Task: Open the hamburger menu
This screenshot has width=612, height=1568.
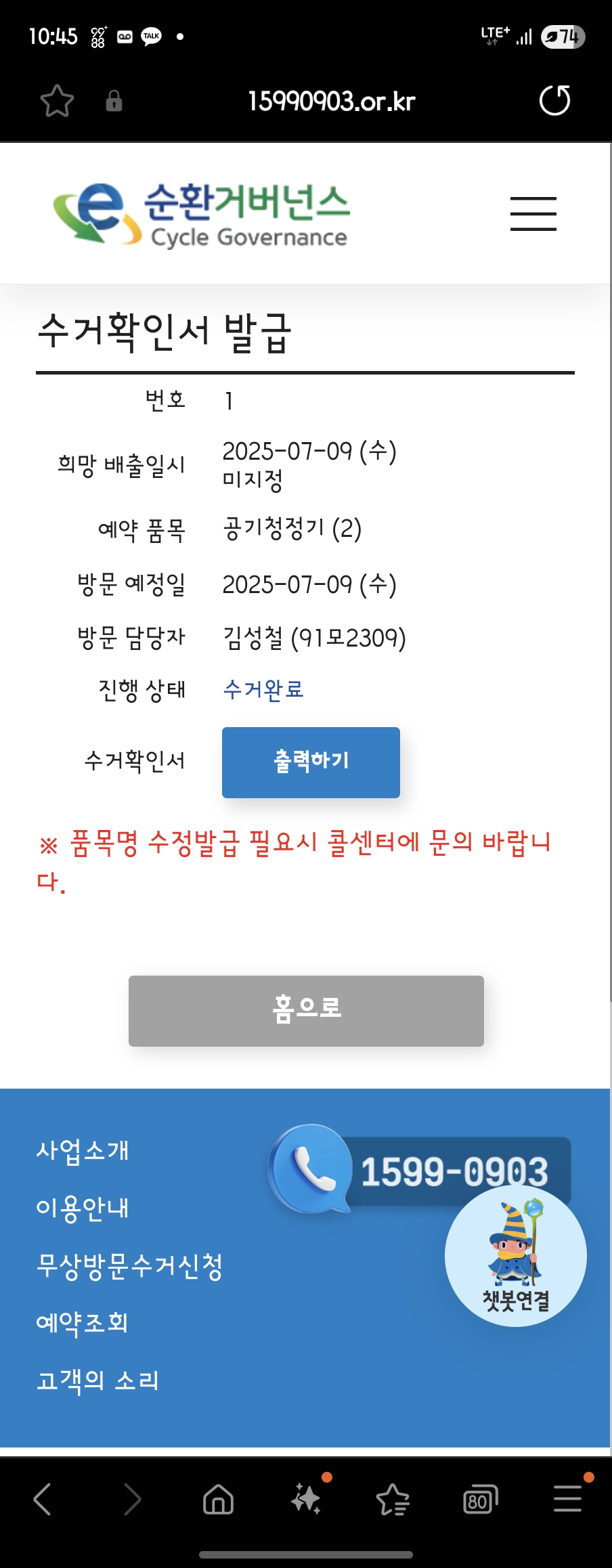Action: coord(533,214)
